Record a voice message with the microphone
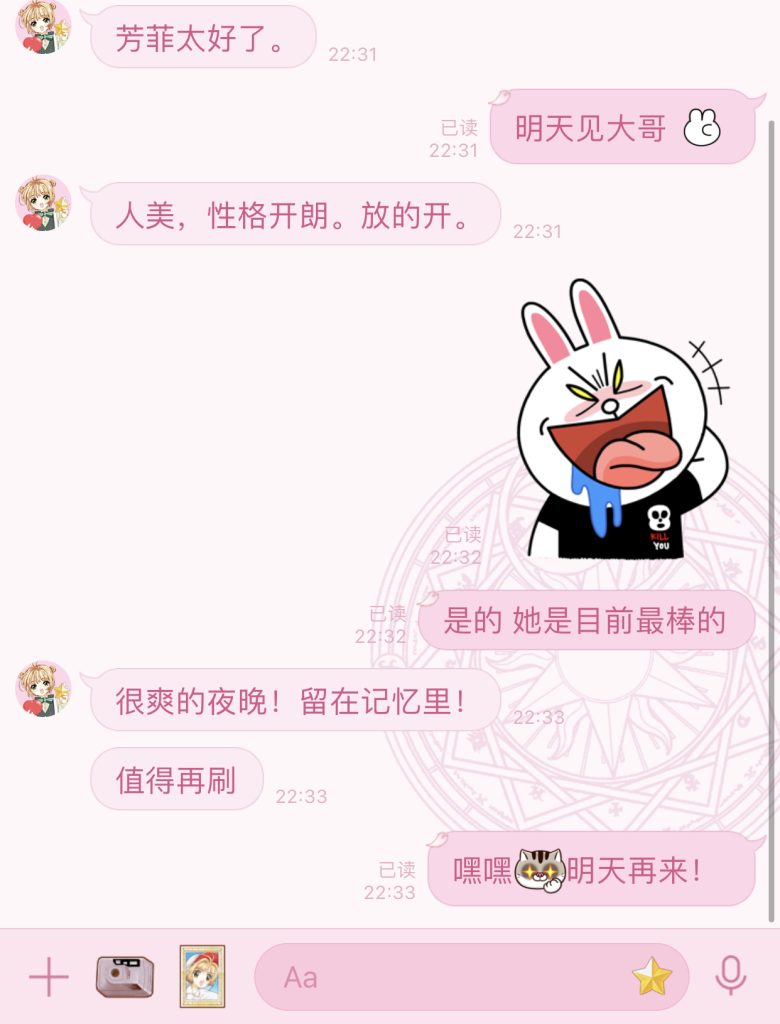The height and width of the screenshot is (1024, 780). point(731,976)
